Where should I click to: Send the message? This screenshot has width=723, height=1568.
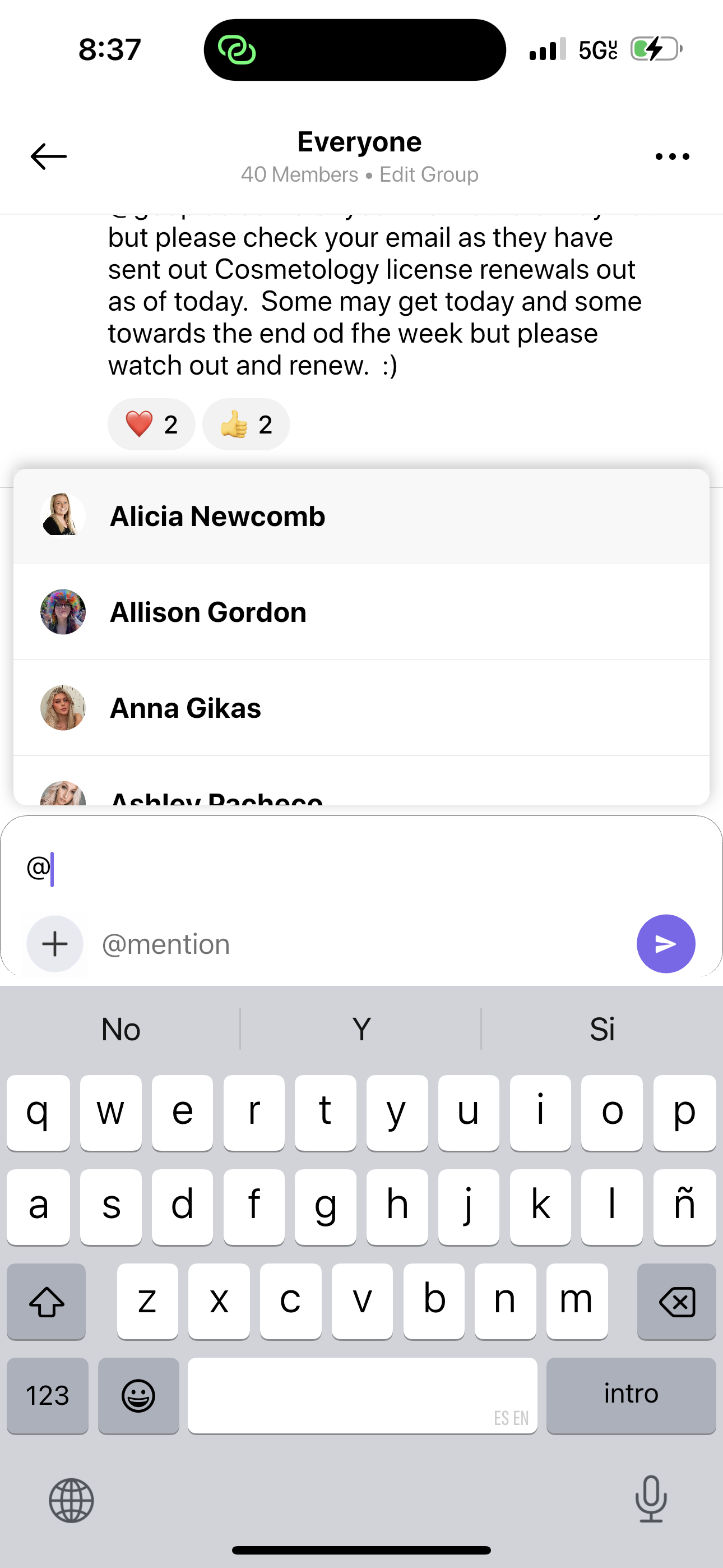click(666, 944)
